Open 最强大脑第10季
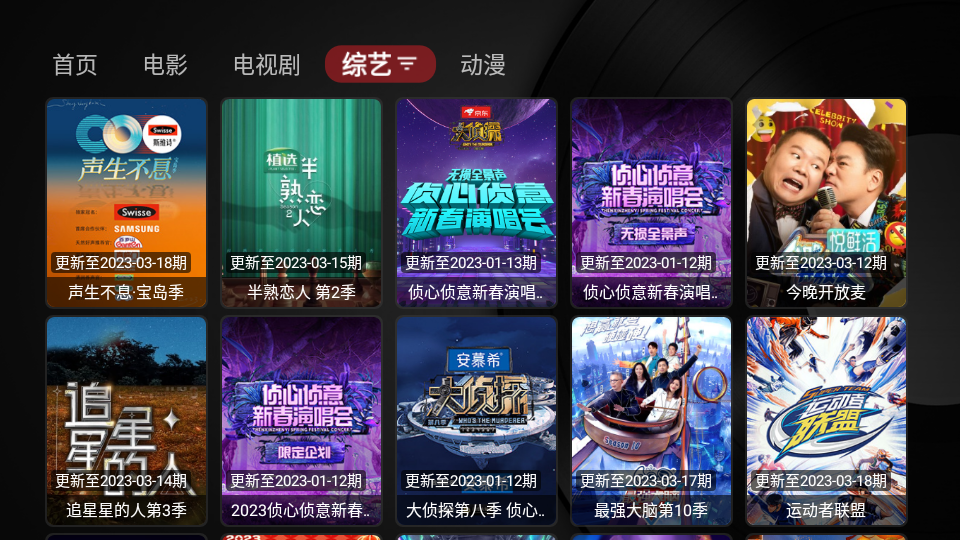The image size is (960, 540). click(651, 421)
